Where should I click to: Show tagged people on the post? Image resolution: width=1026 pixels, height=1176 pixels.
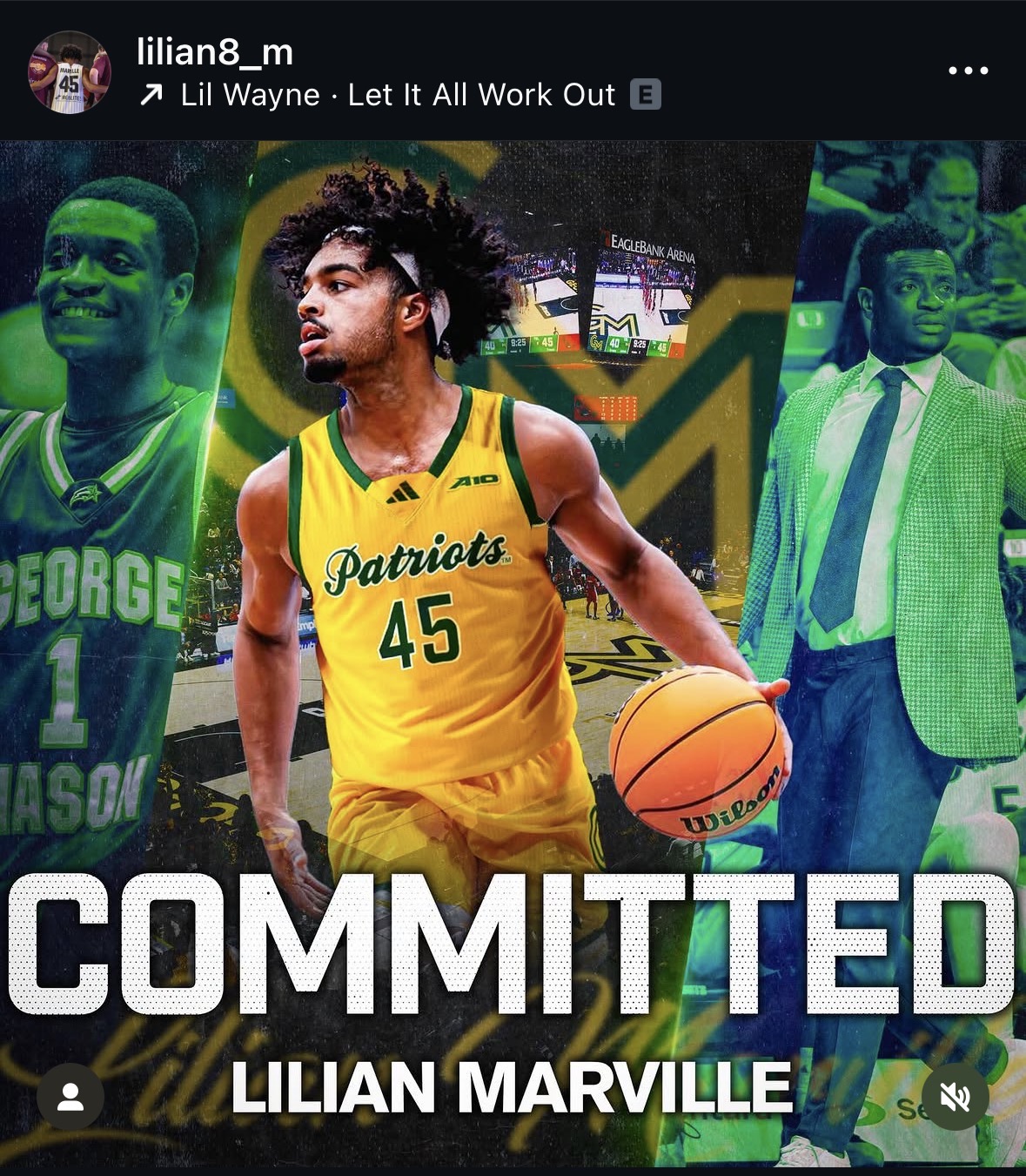point(70,1097)
